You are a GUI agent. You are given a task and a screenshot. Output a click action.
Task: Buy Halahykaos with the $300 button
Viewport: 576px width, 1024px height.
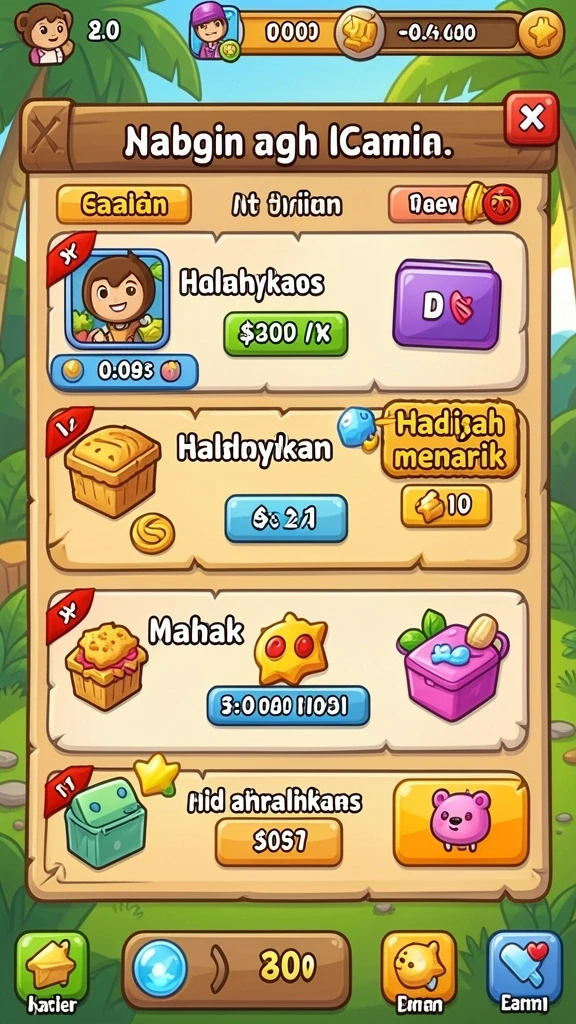(285, 334)
